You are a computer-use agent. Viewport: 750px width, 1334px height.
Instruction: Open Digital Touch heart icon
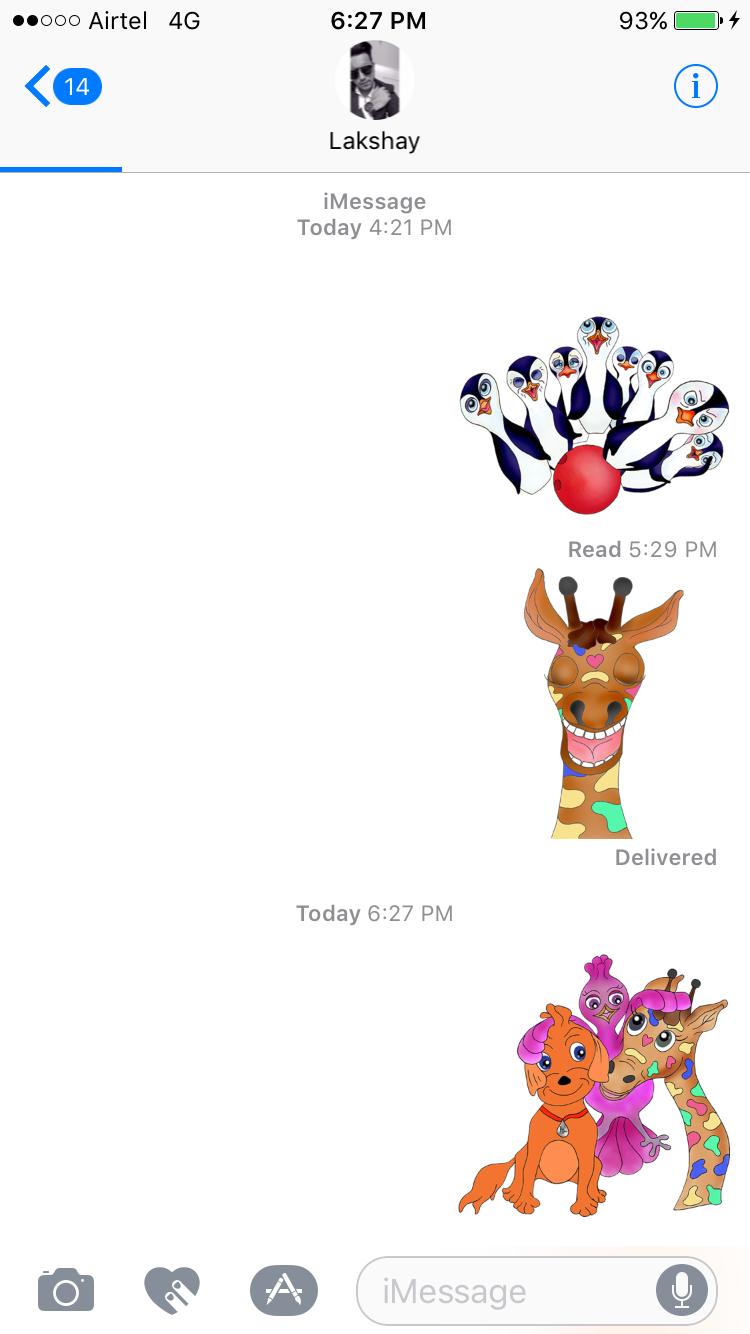[x=172, y=1291]
